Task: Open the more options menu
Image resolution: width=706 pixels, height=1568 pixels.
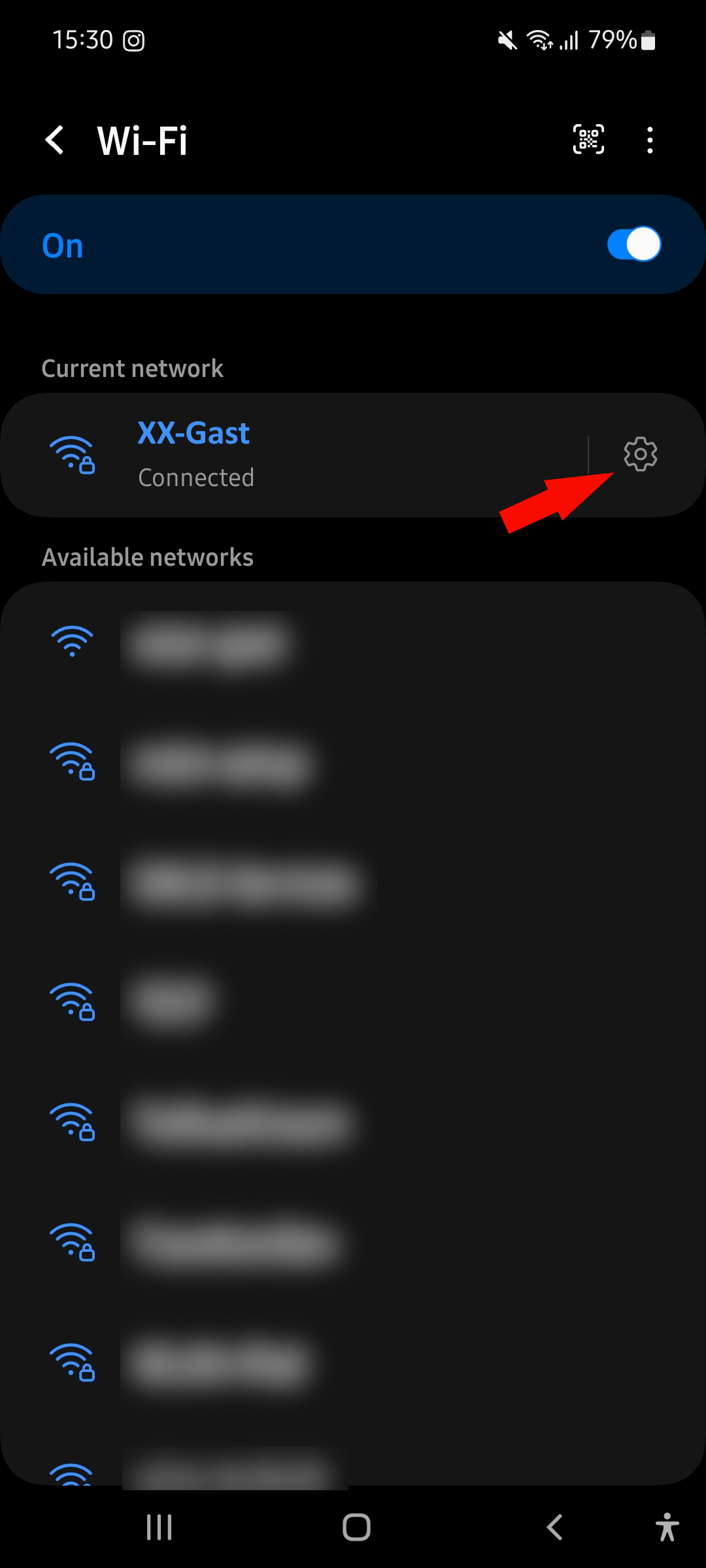Action: pos(649,140)
